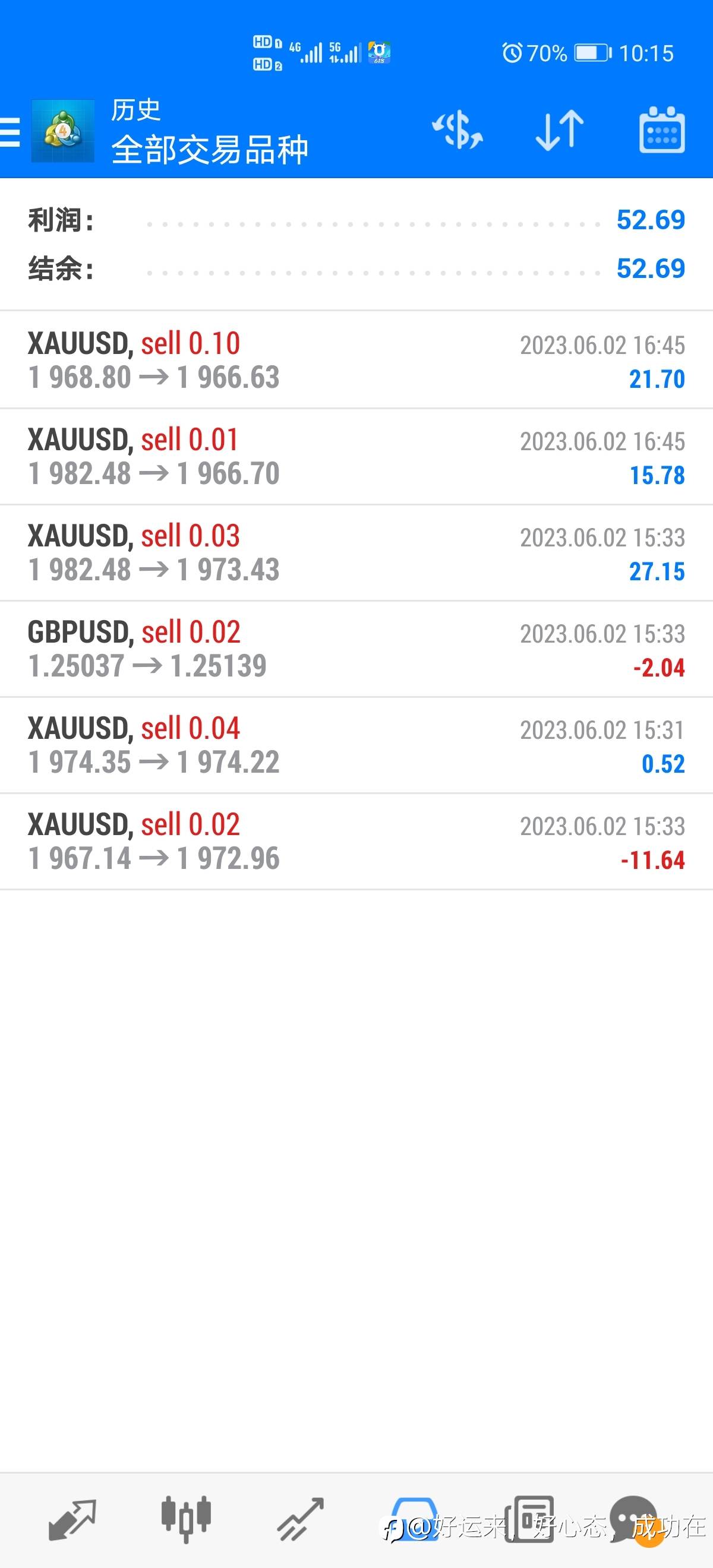
Task: Switch to the candlestick chart tab
Action: 186,1519
